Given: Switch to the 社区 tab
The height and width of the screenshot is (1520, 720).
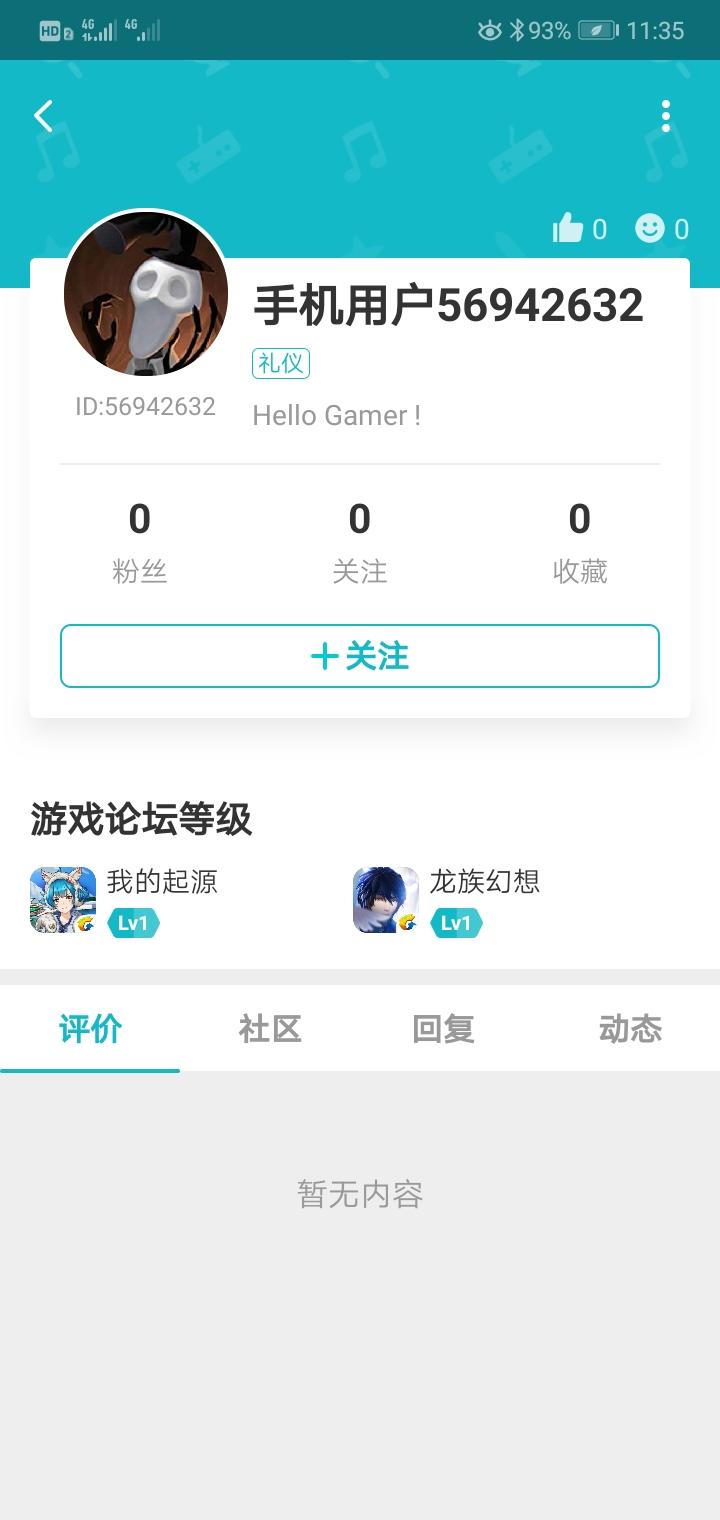Looking at the screenshot, I should click(x=270, y=1029).
